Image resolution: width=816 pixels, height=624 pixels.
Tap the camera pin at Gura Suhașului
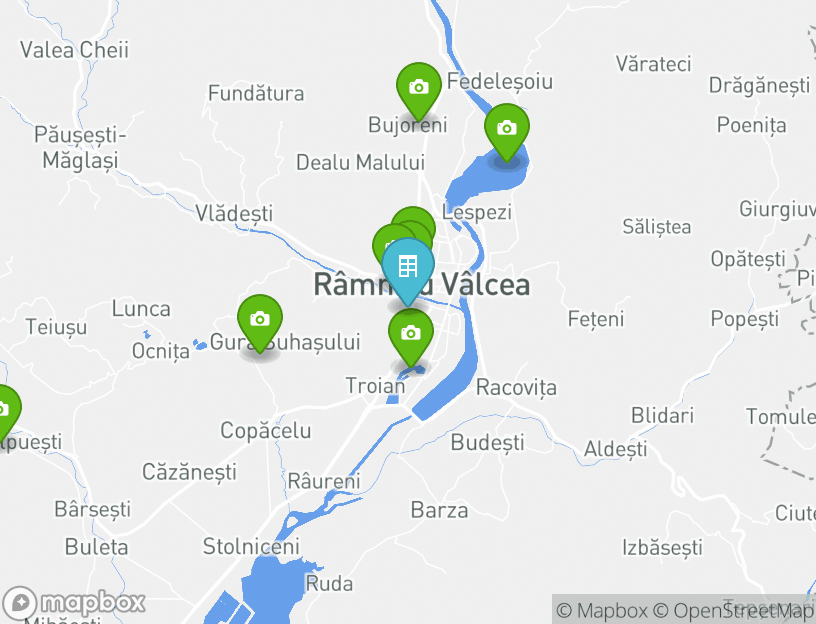click(x=260, y=320)
